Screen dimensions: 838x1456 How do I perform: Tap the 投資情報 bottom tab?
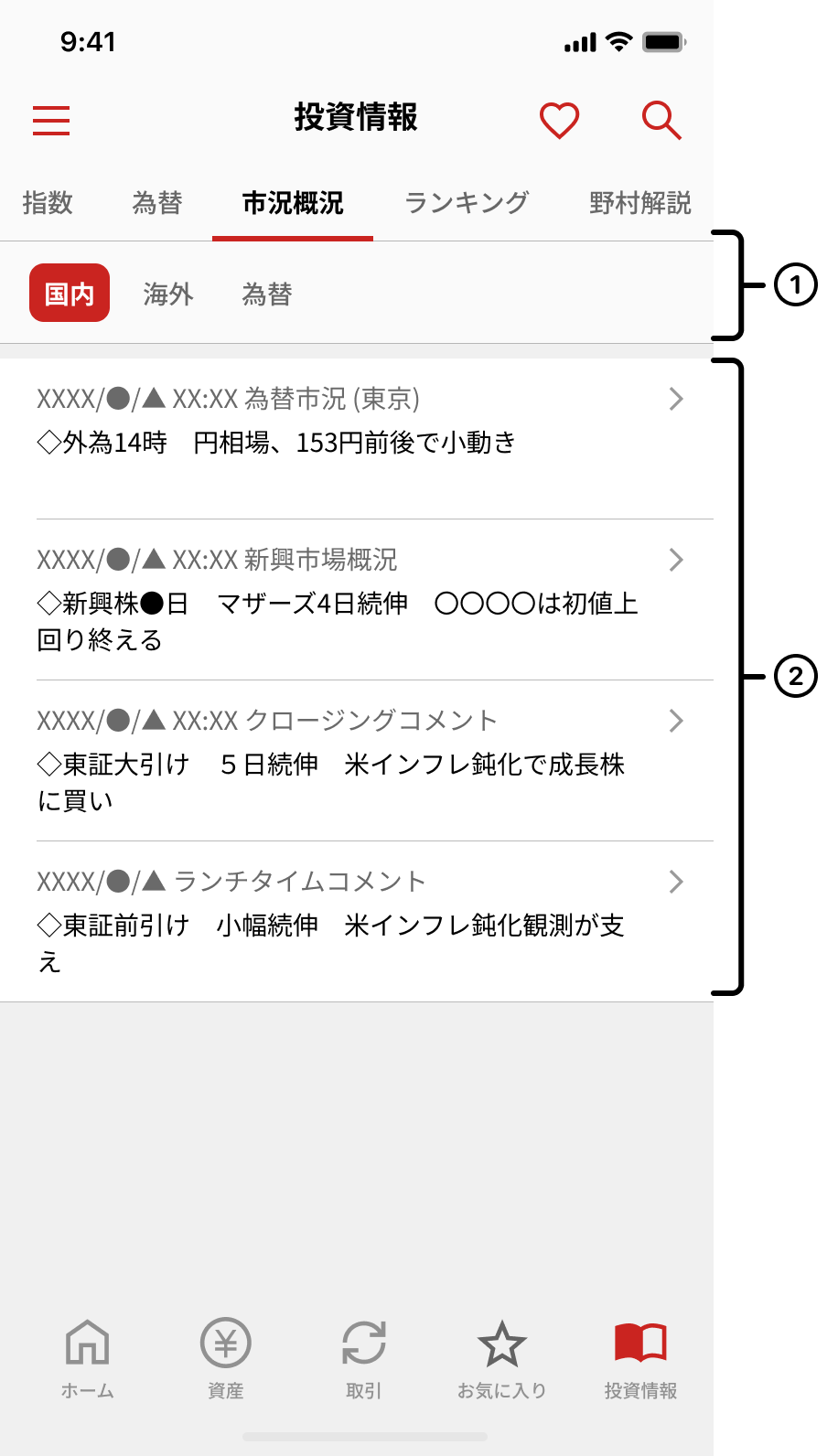coord(640,1358)
